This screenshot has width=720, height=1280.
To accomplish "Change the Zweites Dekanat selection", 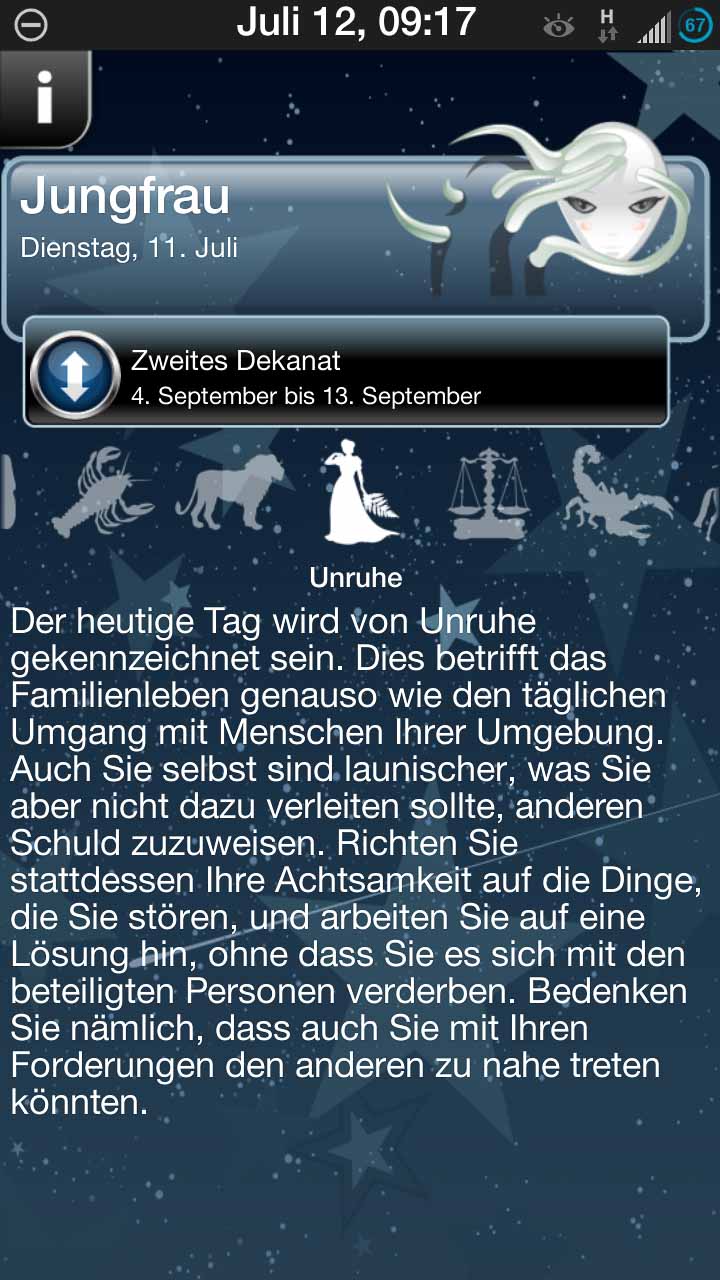I will 75,373.
